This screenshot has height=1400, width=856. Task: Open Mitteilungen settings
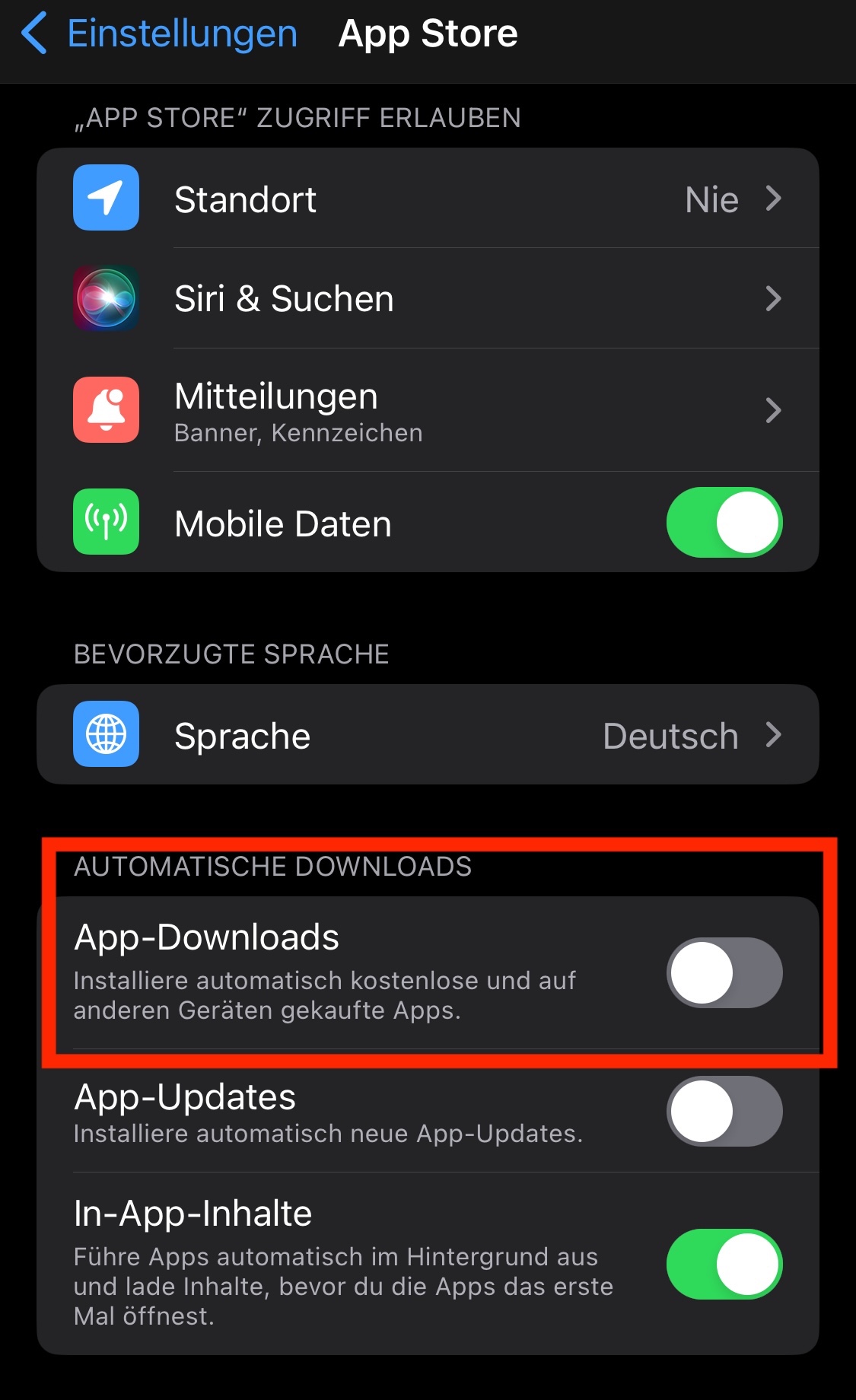click(x=428, y=410)
